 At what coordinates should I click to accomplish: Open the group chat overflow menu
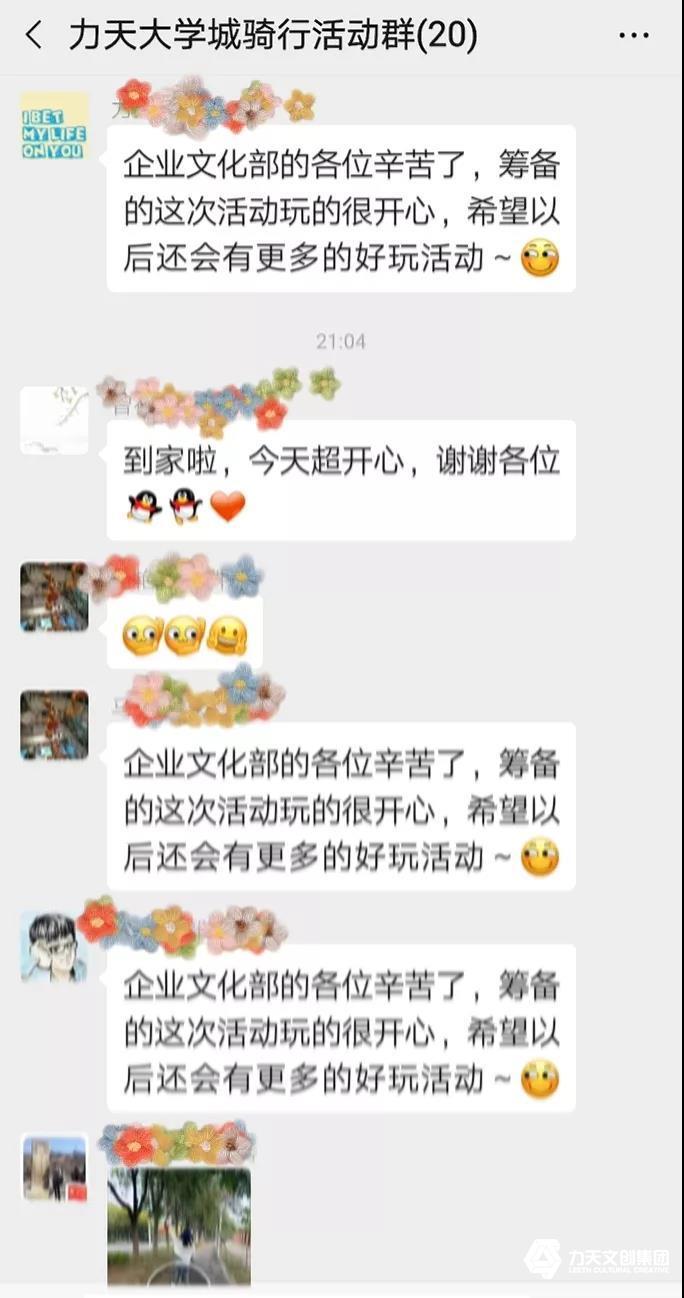click(x=634, y=36)
